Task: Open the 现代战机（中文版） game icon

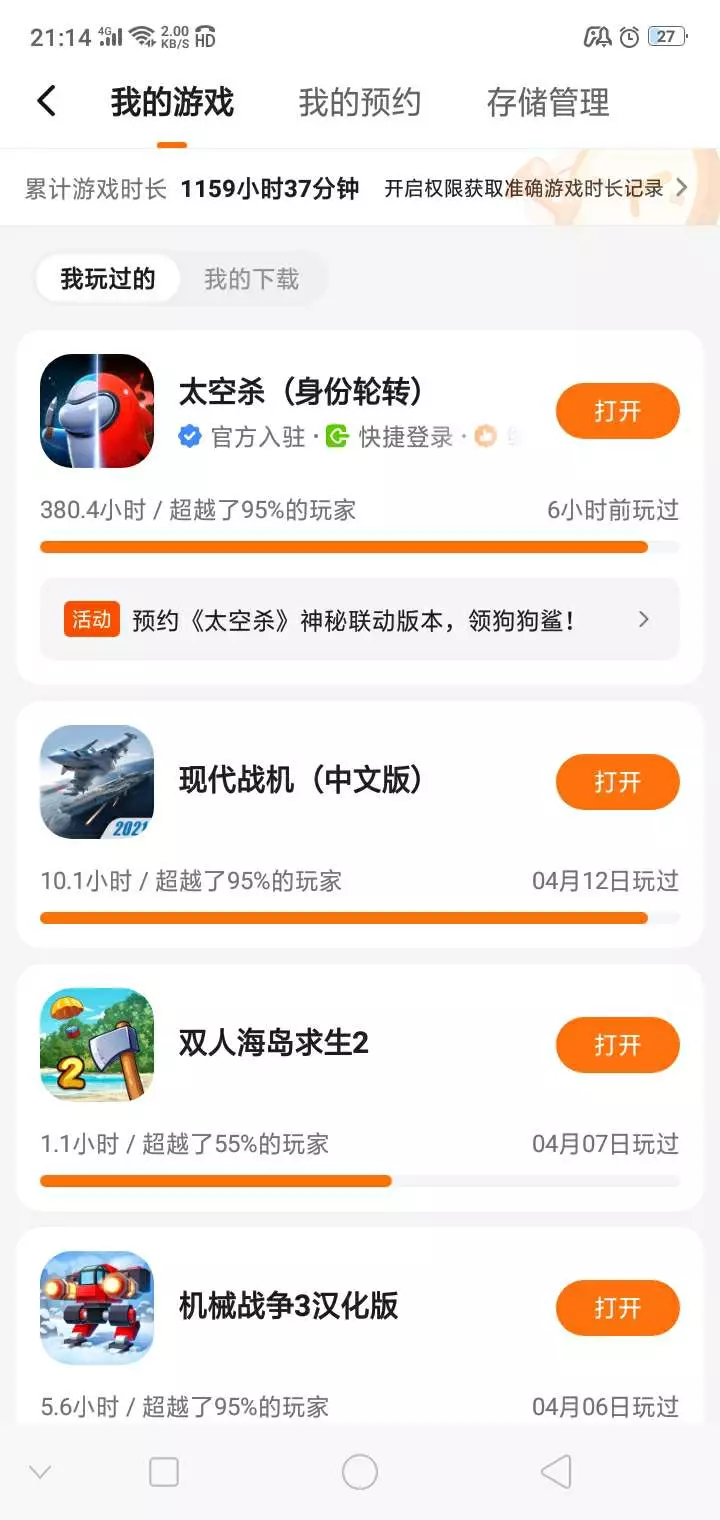Action: point(97,782)
